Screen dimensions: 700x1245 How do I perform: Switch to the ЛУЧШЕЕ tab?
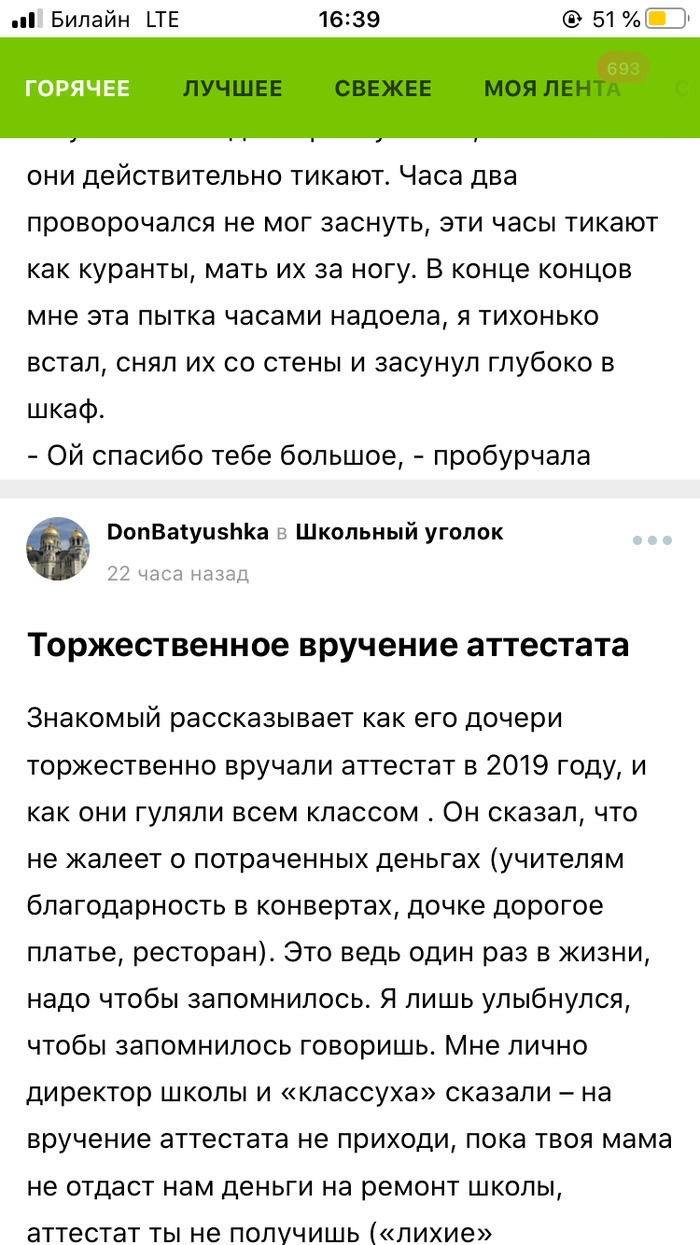tap(232, 88)
